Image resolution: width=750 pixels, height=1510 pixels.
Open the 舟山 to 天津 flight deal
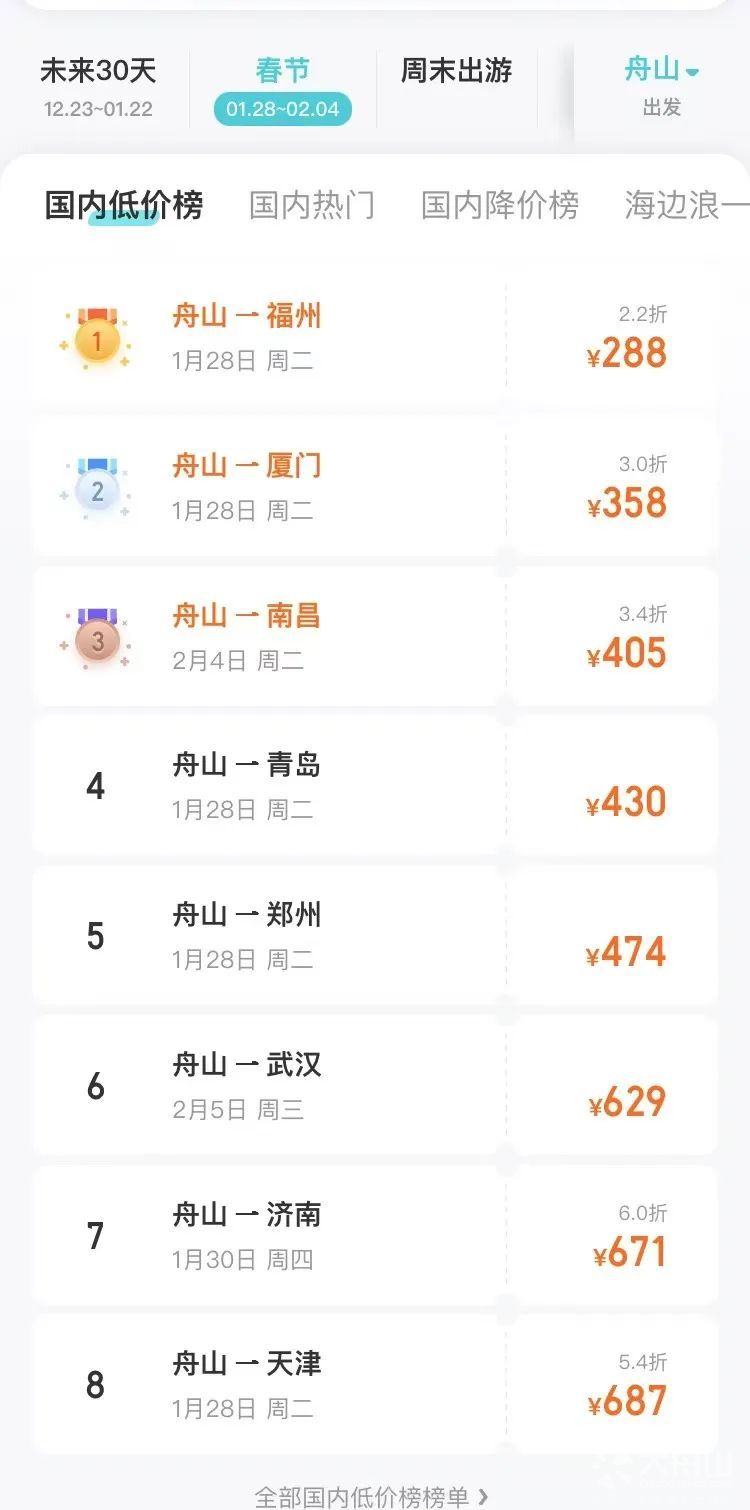(x=375, y=1385)
